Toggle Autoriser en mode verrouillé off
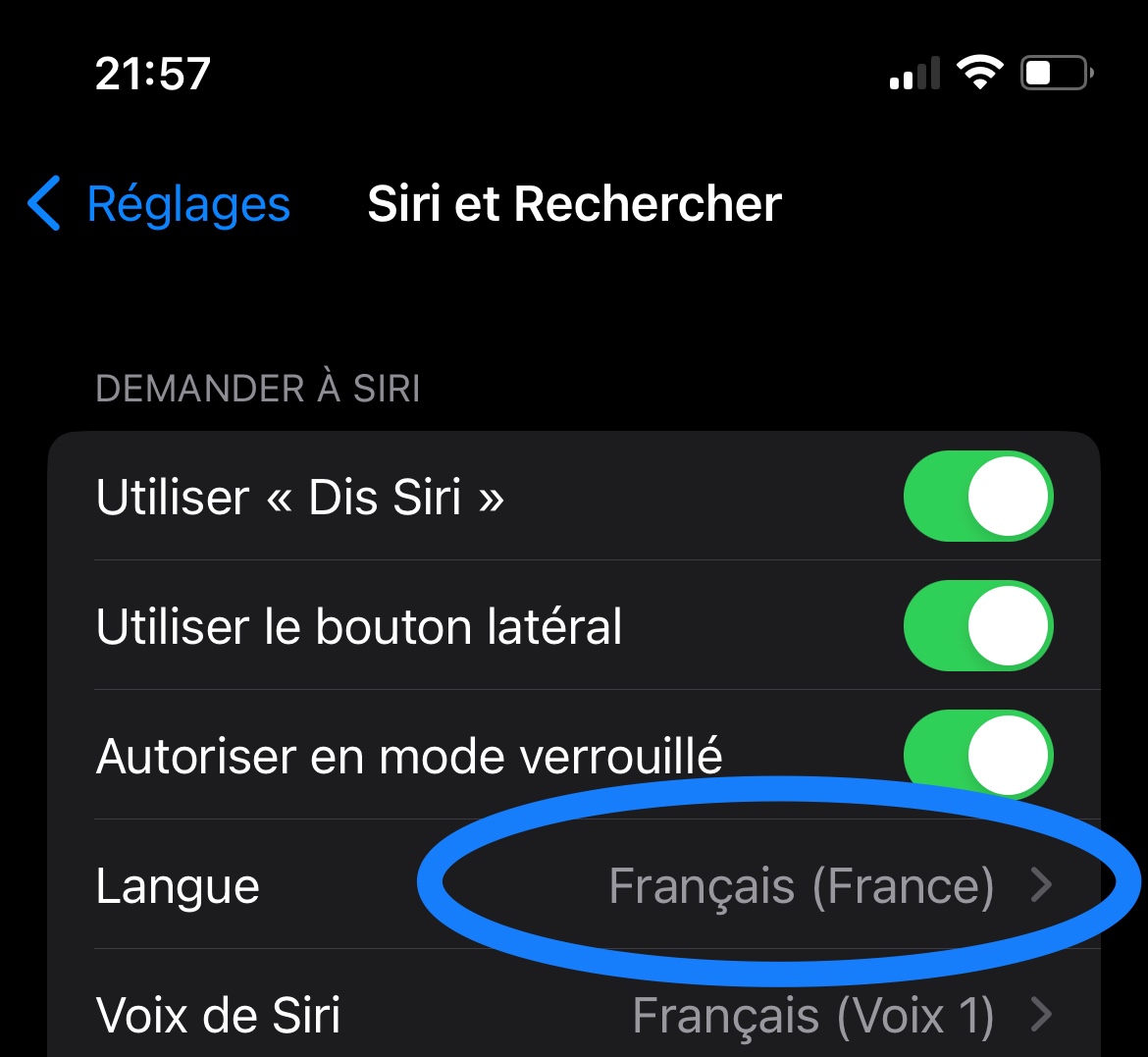This screenshot has width=1148, height=1057. 977,756
